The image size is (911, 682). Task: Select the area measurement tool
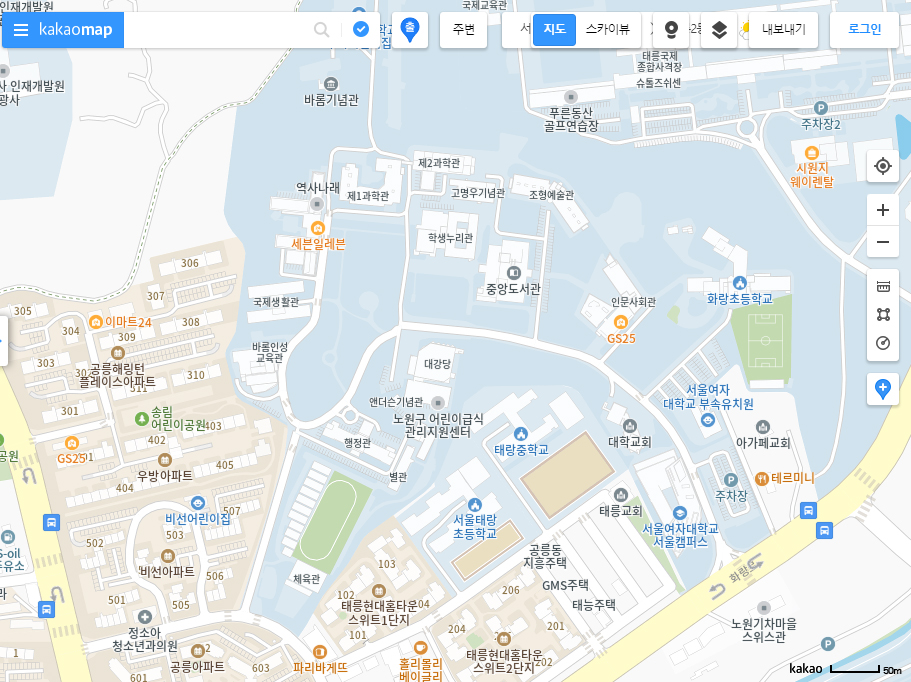click(x=882, y=314)
